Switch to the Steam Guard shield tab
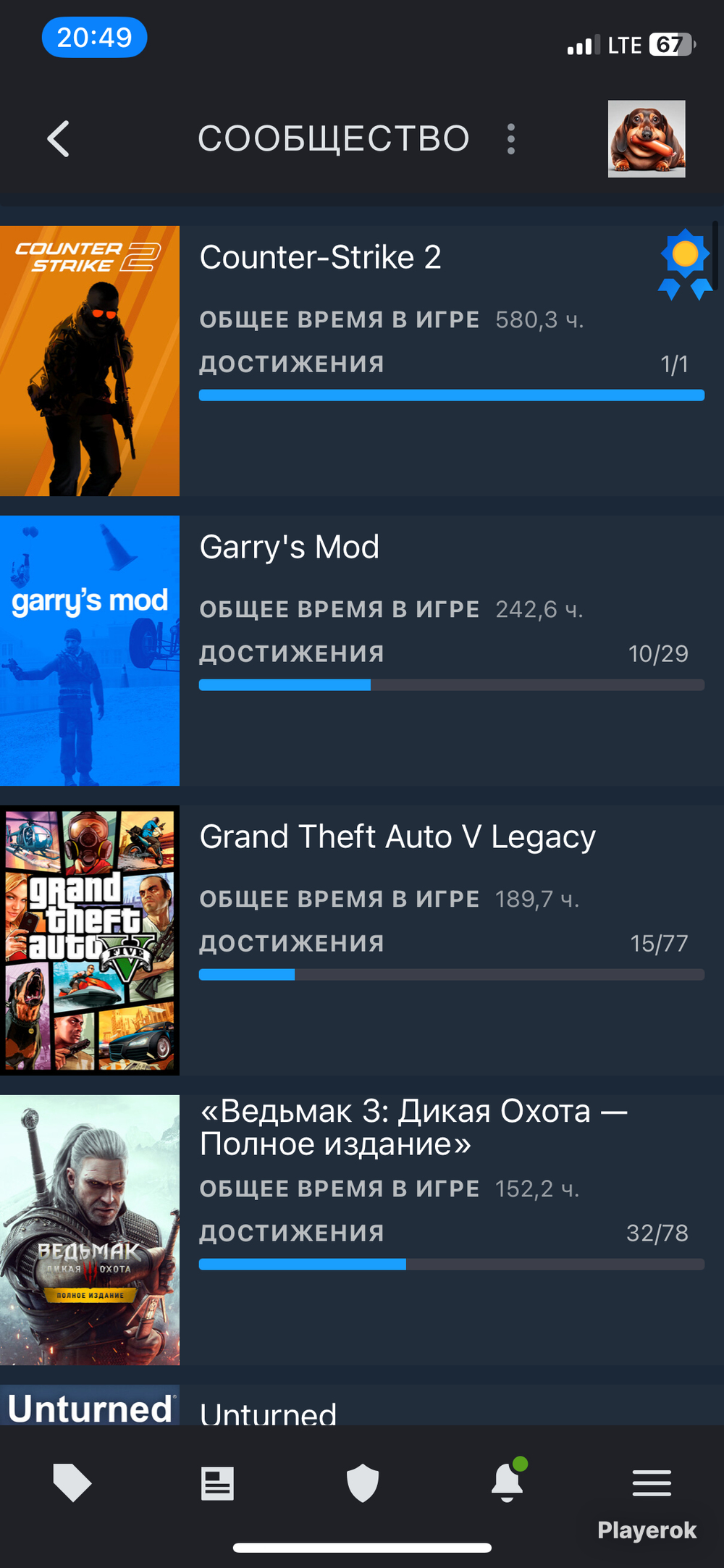The image size is (724, 1568). (363, 1483)
